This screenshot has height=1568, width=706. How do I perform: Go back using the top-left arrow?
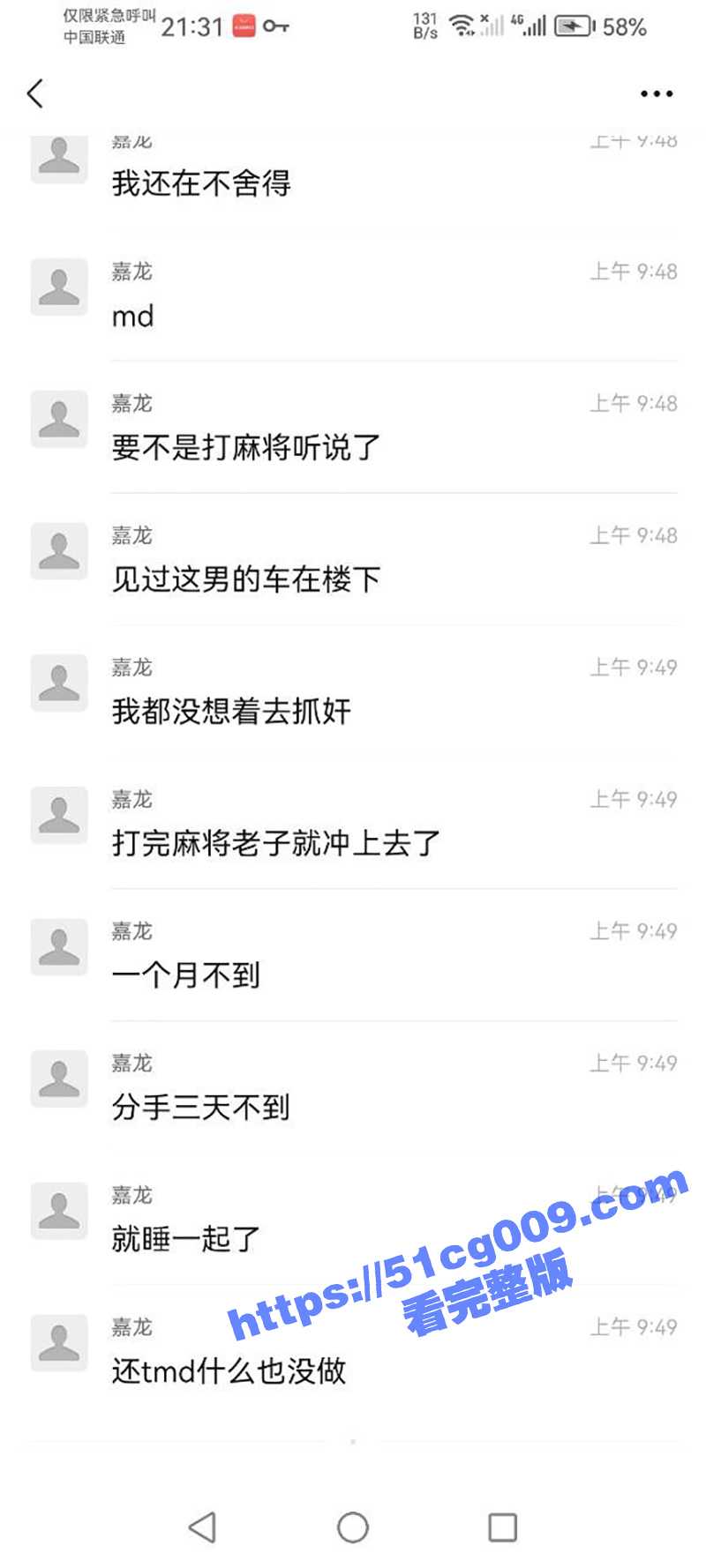pyautogui.click(x=35, y=93)
